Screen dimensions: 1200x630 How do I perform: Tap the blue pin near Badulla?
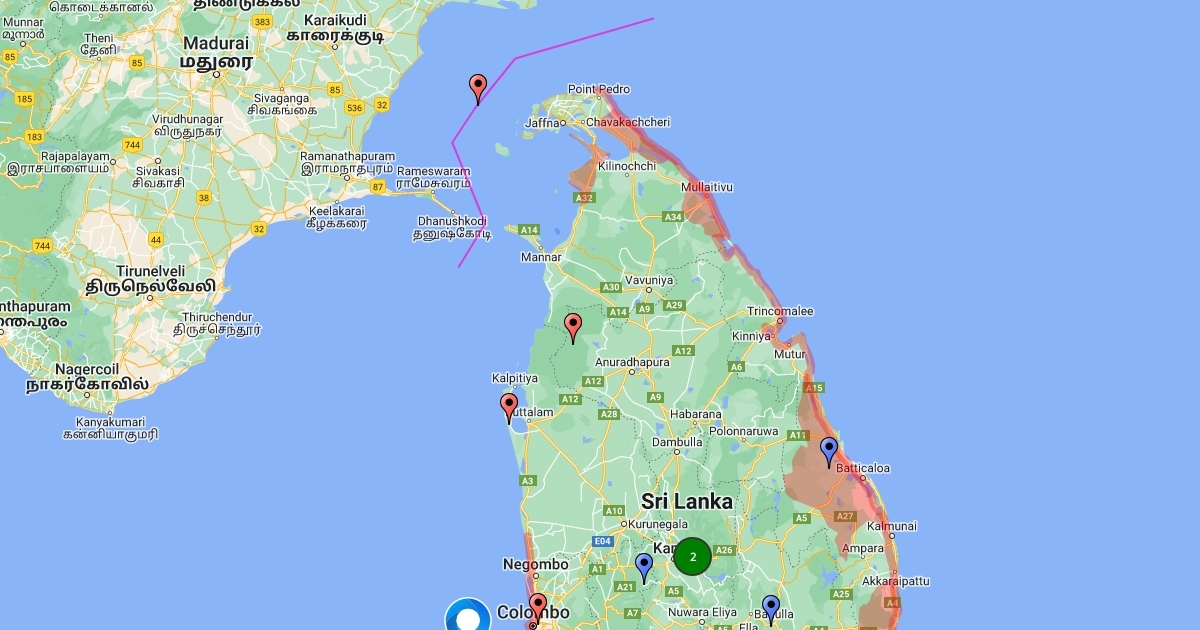(770, 607)
